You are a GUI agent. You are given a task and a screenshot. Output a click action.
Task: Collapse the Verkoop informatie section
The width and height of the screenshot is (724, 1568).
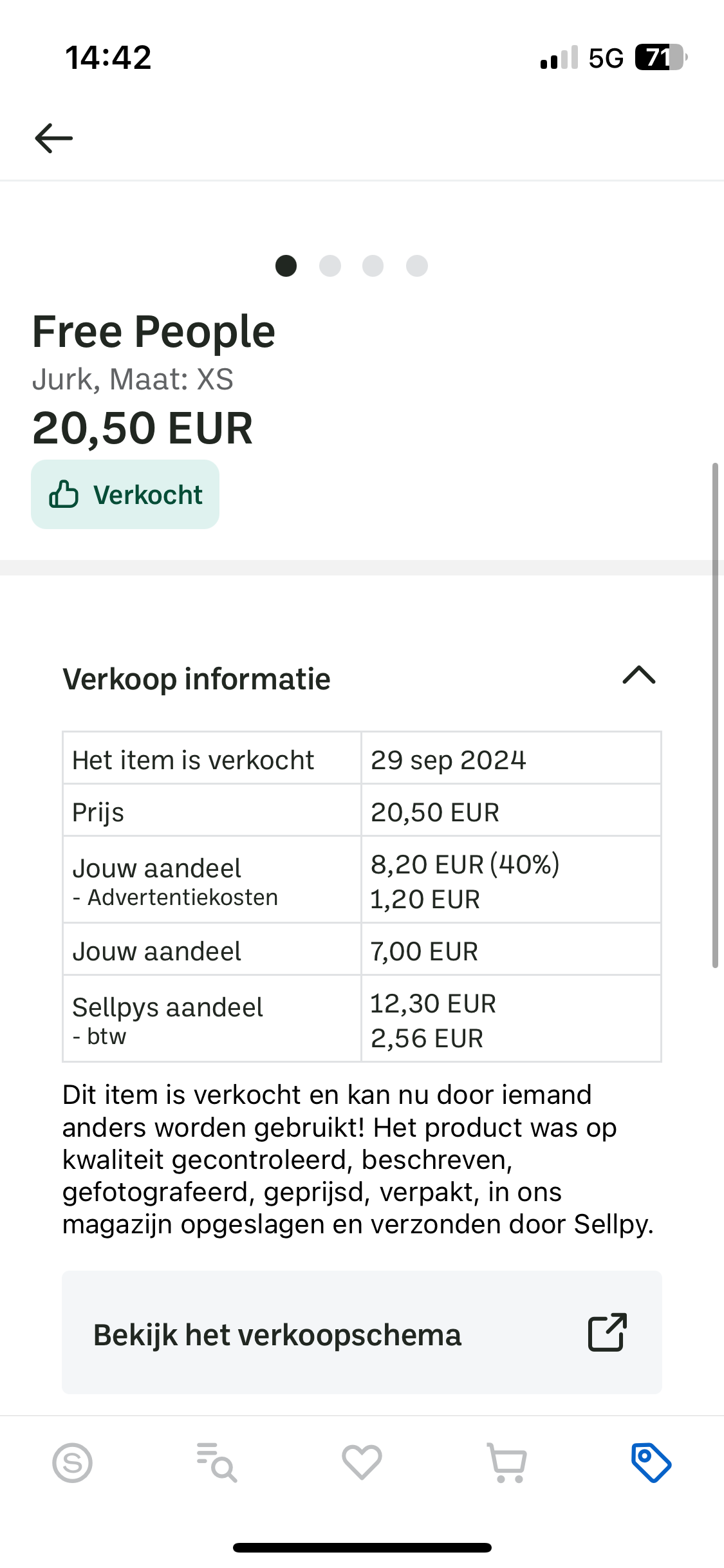coord(638,676)
